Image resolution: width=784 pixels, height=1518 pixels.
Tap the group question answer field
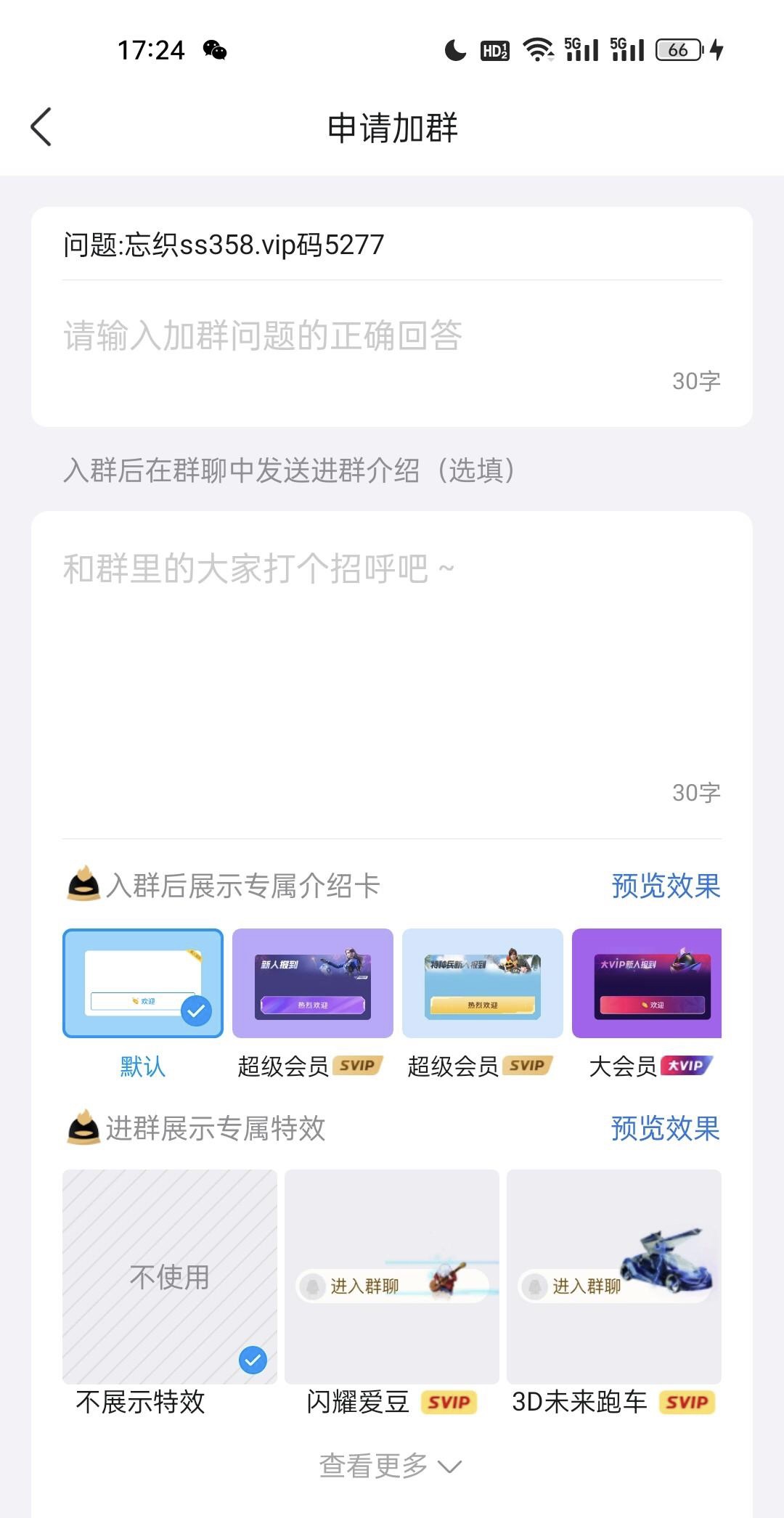click(x=392, y=336)
